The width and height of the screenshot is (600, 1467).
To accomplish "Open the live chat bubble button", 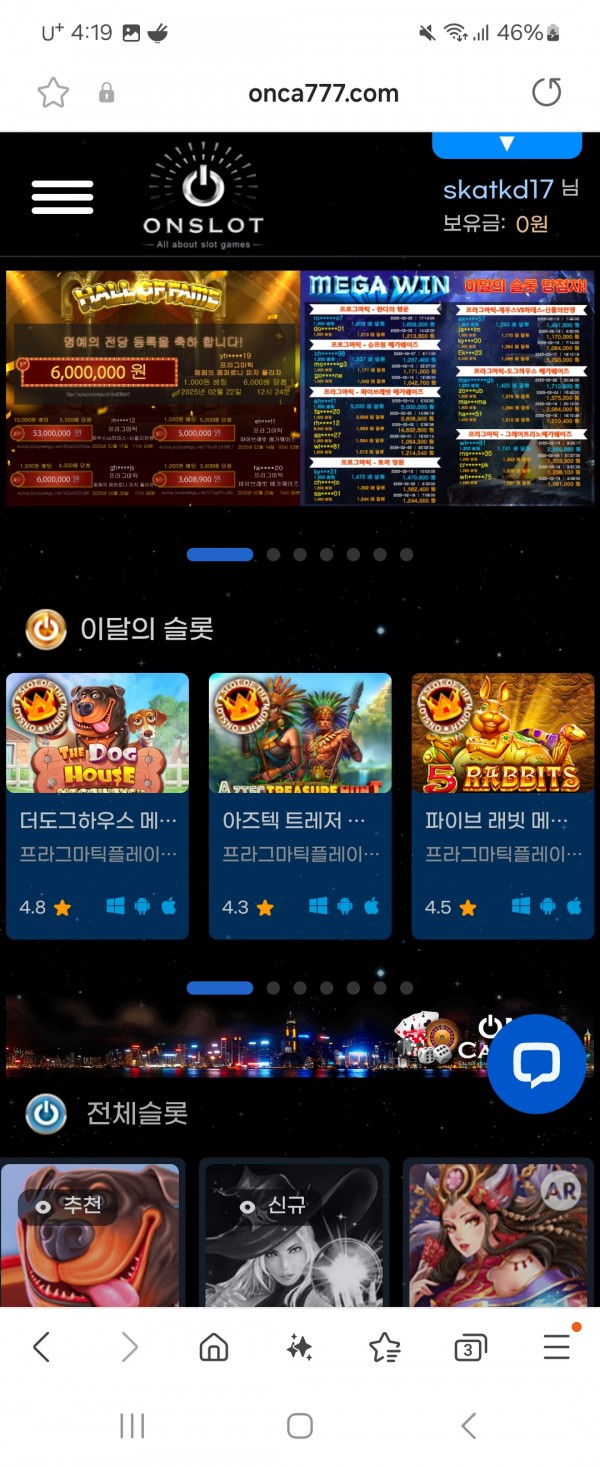I will click(537, 1064).
